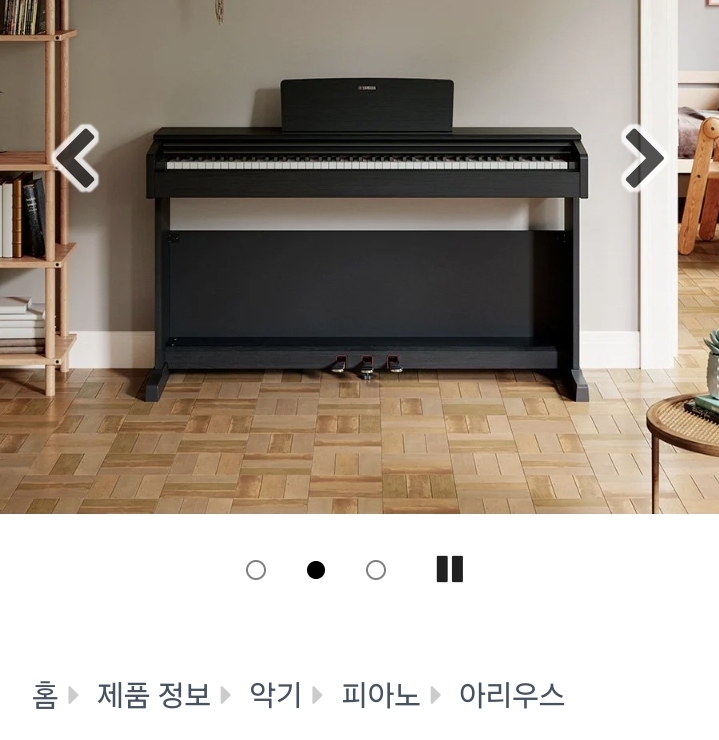Open the 아리우스 breadcrumb link

tap(511, 694)
